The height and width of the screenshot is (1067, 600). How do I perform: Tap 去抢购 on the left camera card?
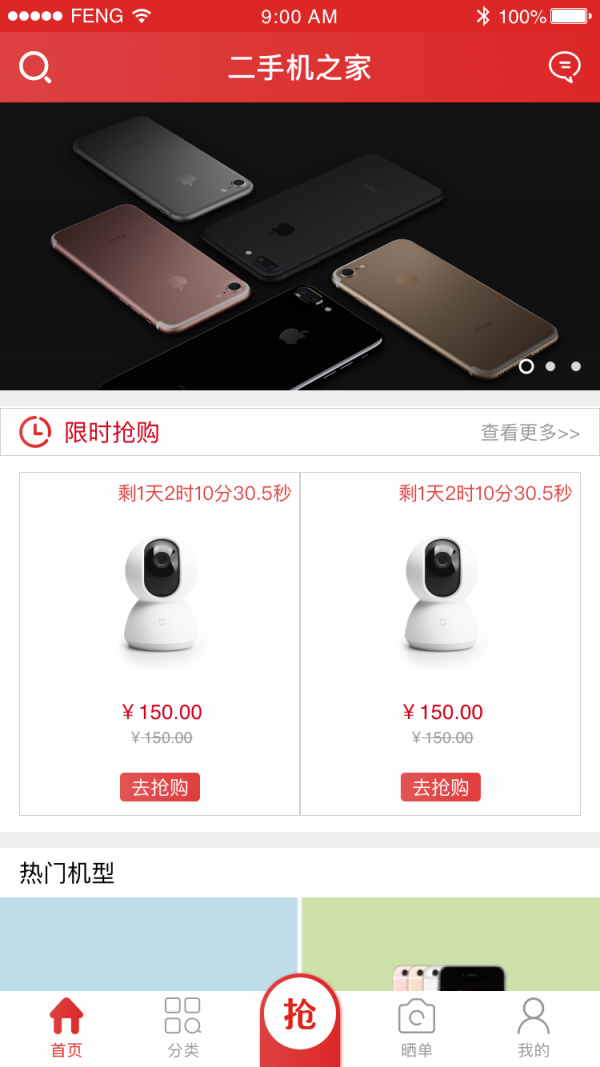click(x=160, y=787)
